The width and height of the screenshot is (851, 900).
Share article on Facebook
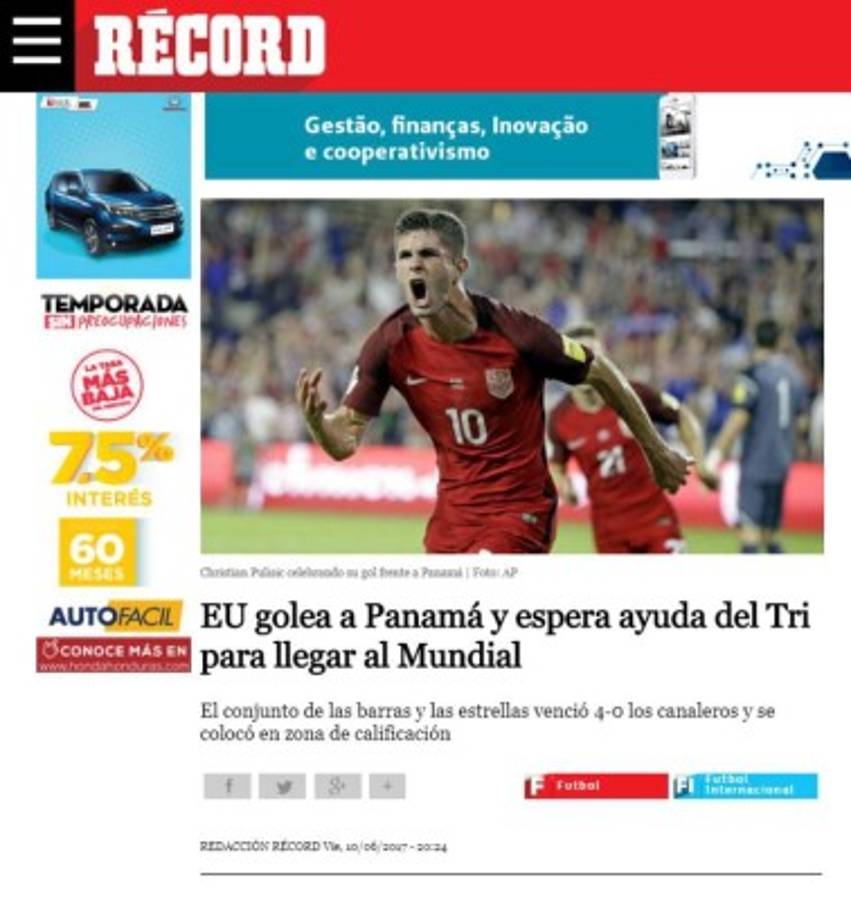pyautogui.click(x=227, y=786)
